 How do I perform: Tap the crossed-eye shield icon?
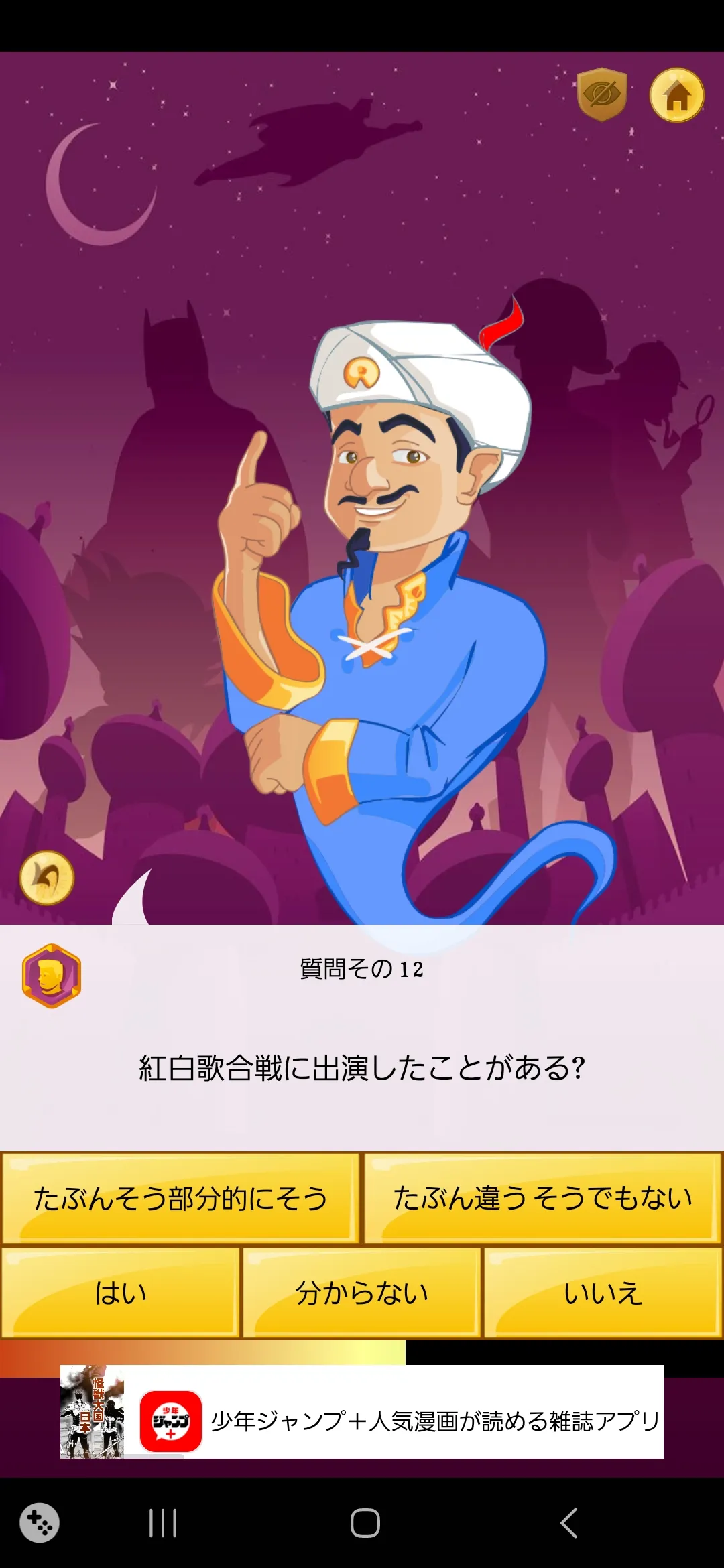pyautogui.click(x=602, y=94)
